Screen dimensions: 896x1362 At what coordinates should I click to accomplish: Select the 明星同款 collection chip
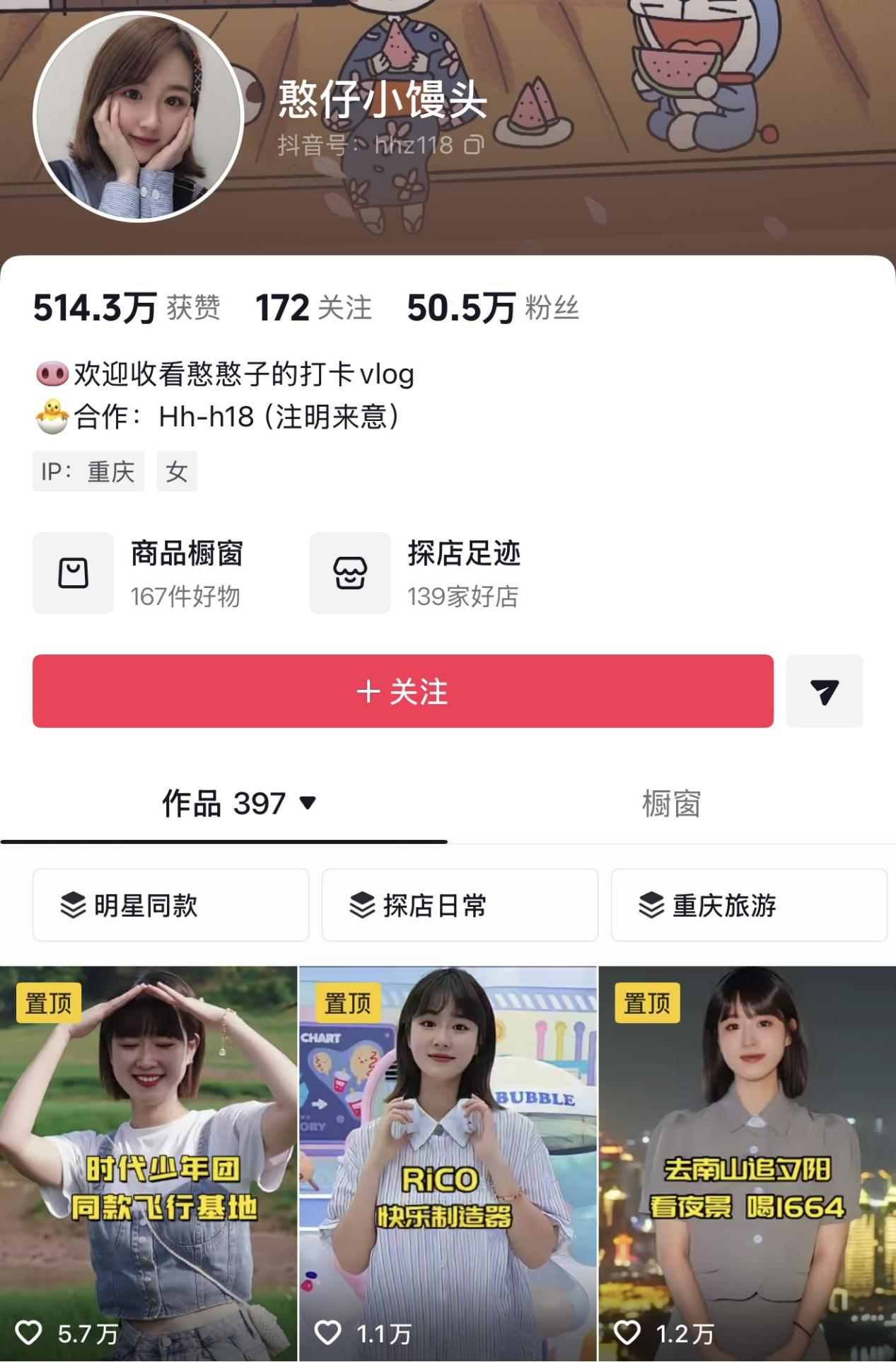pyautogui.click(x=170, y=905)
